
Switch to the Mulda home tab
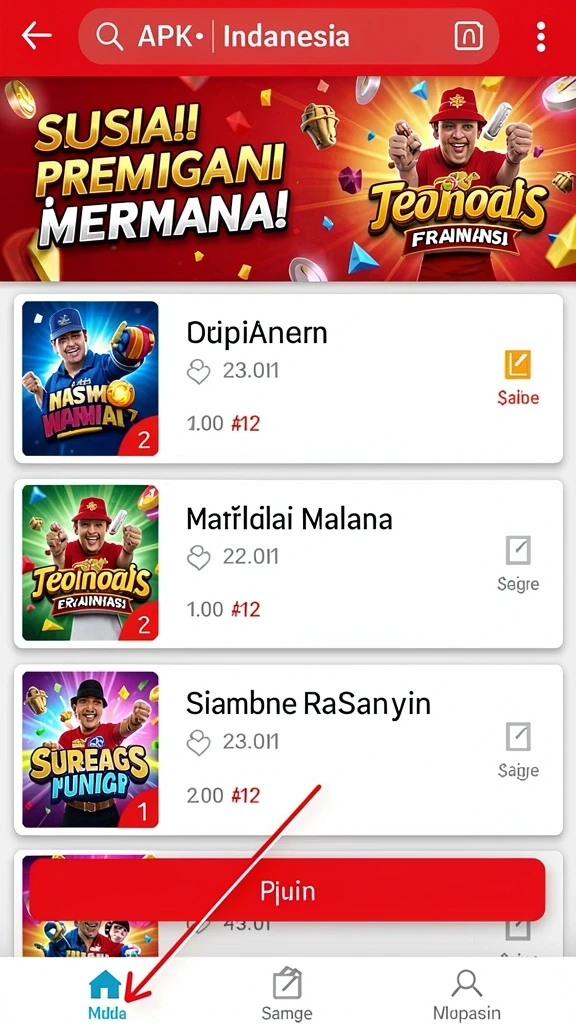[x=105, y=995]
